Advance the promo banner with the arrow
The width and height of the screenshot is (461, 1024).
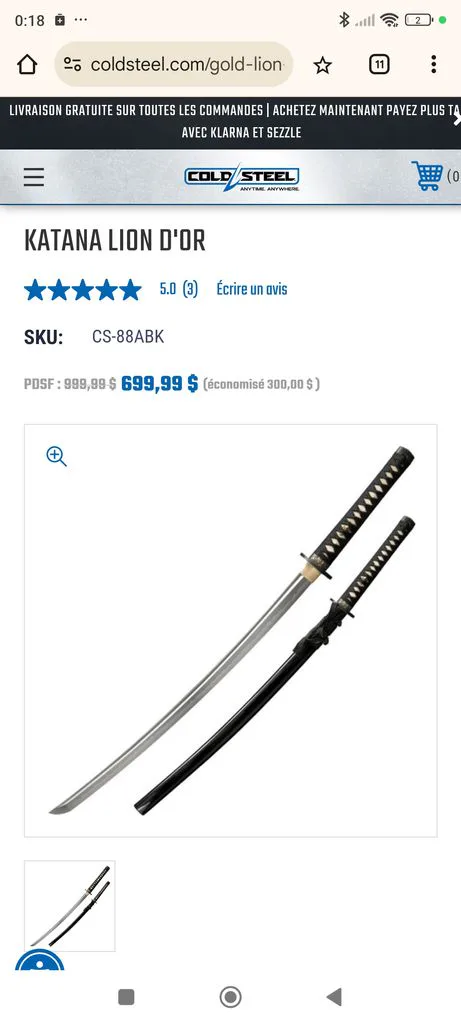(456, 119)
